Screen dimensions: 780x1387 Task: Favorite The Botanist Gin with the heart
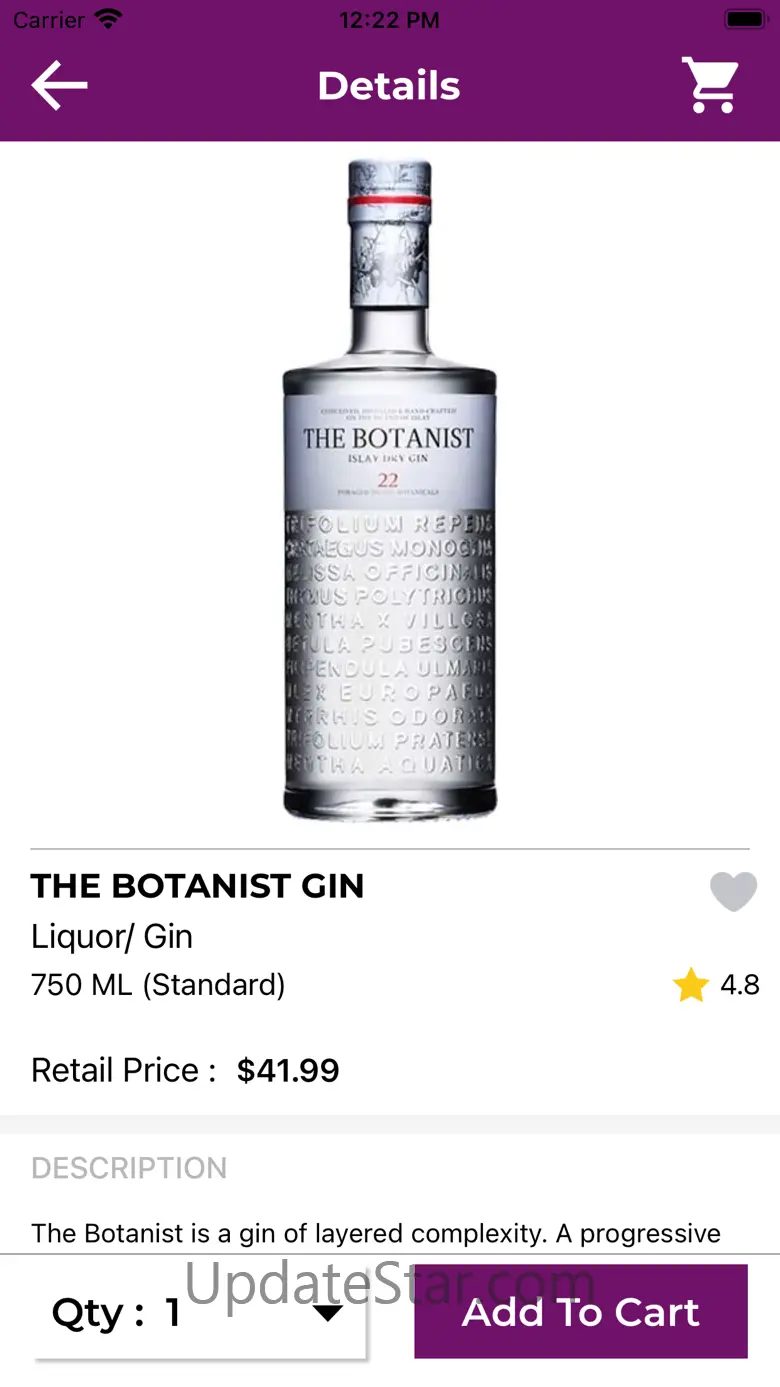coord(733,891)
